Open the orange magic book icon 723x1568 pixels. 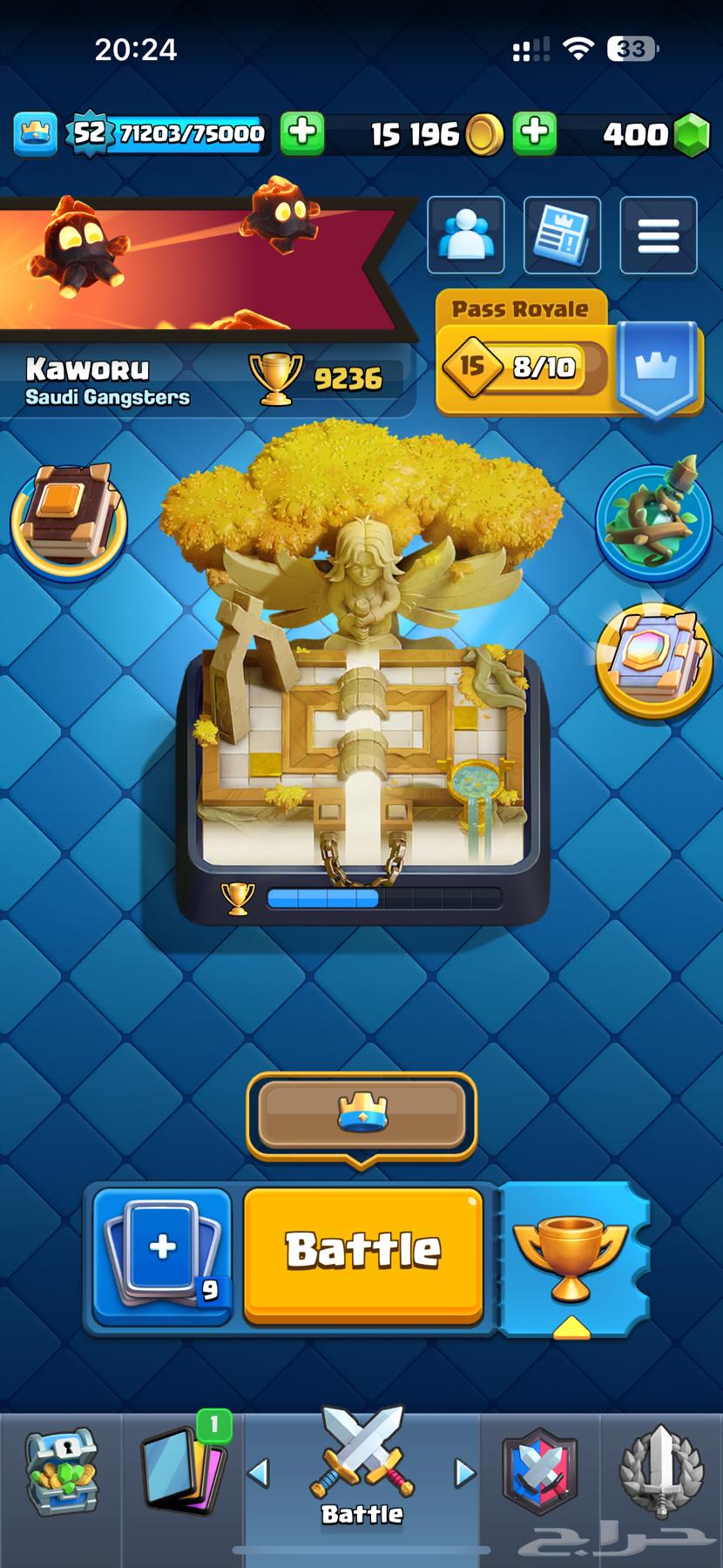[x=70, y=520]
